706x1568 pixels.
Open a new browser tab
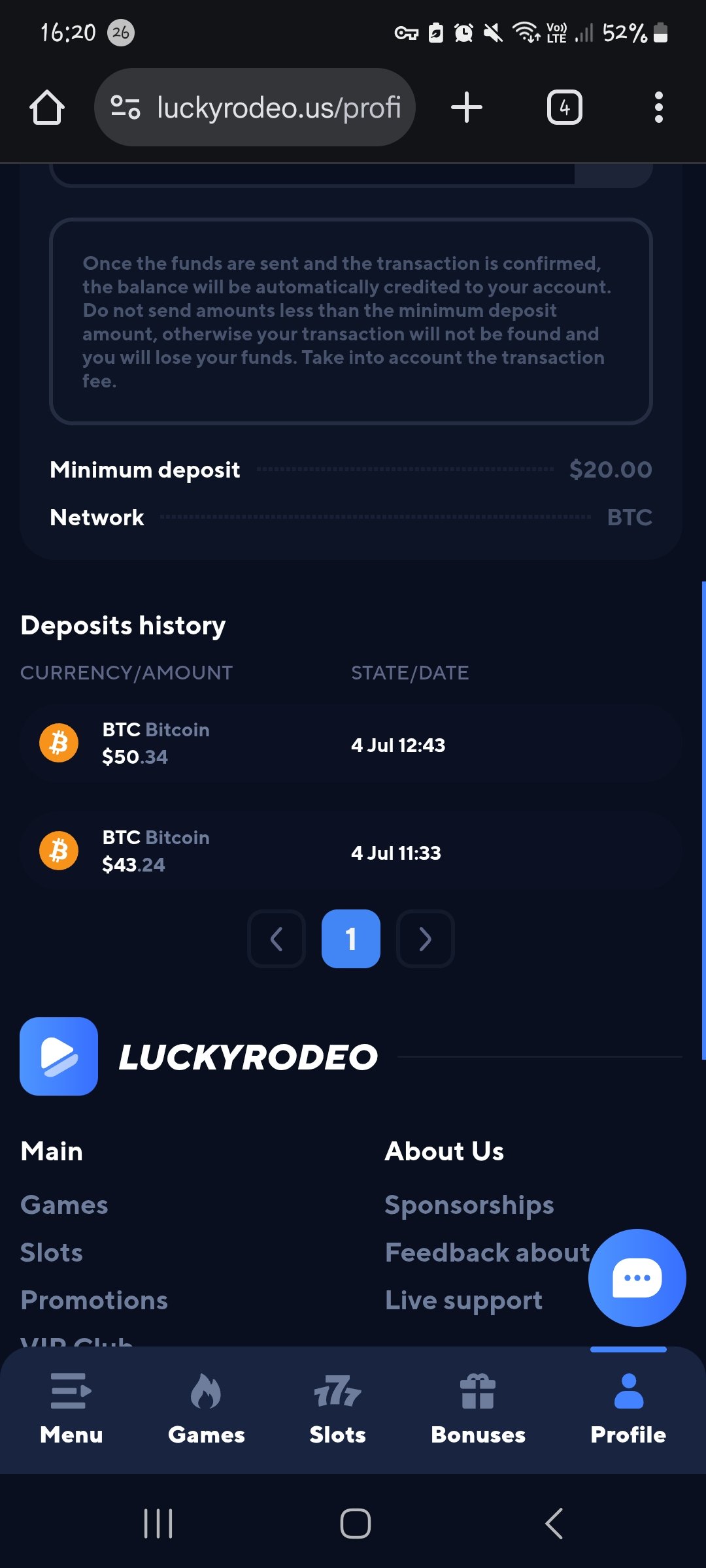point(467,107)
